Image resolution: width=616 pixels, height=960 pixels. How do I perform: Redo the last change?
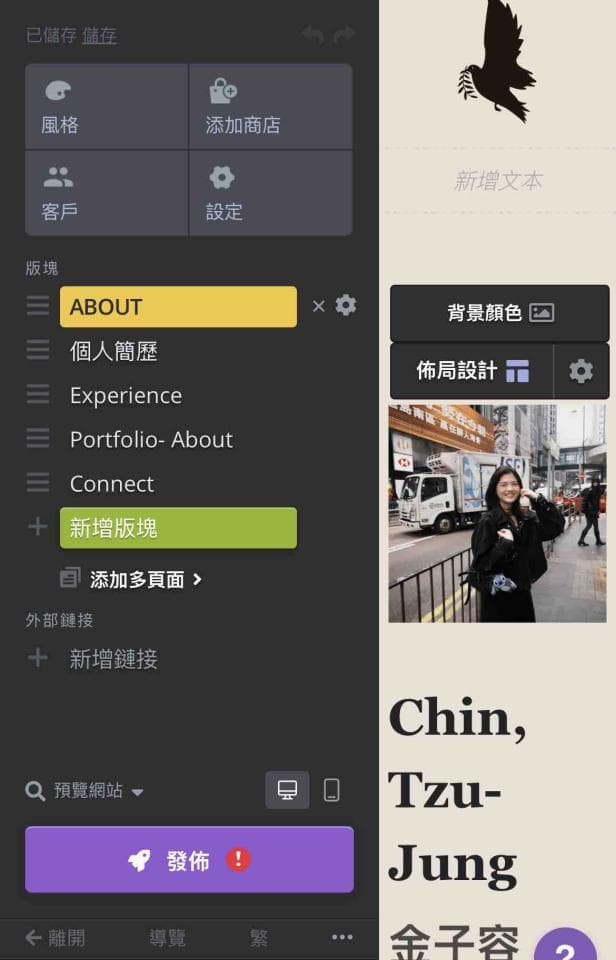344,35
